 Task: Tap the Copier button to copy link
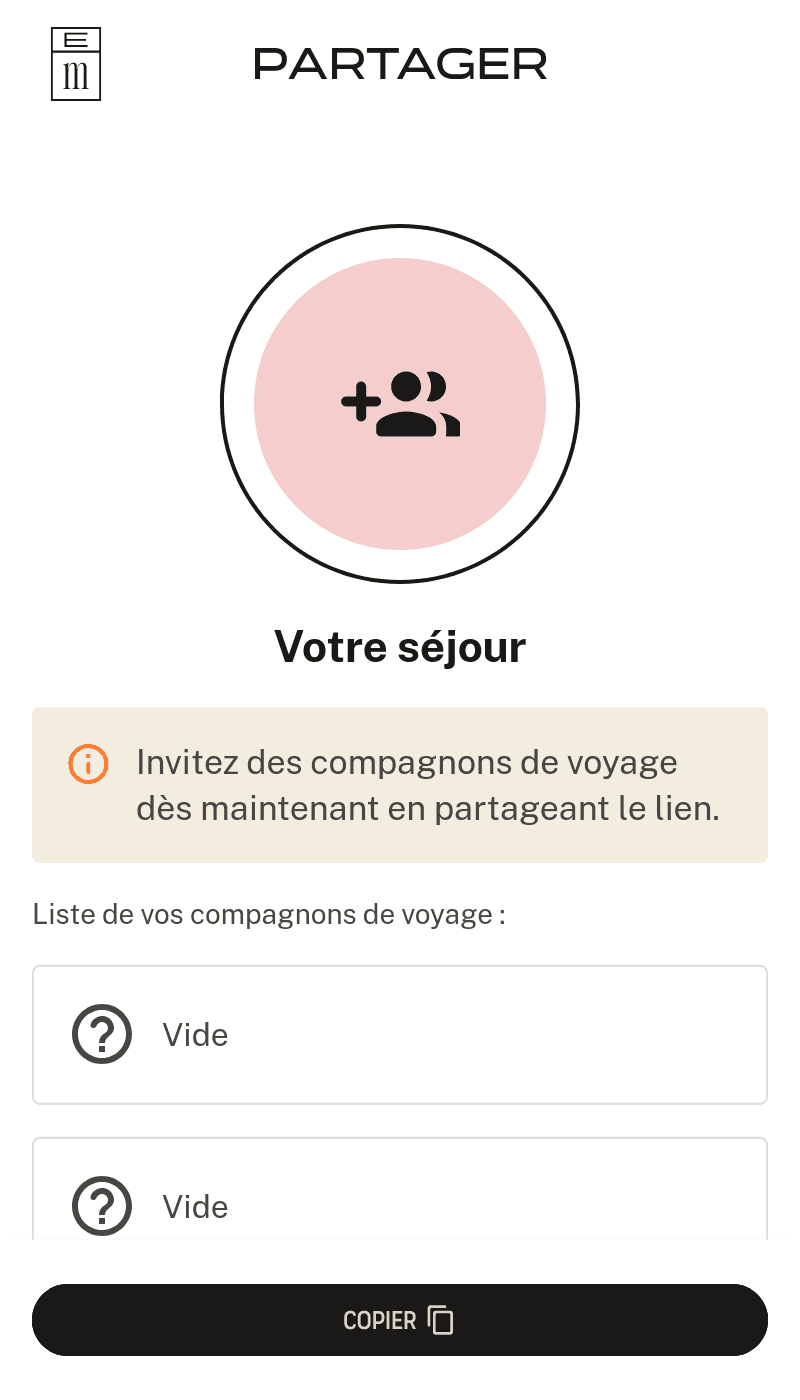(400, 1320)
